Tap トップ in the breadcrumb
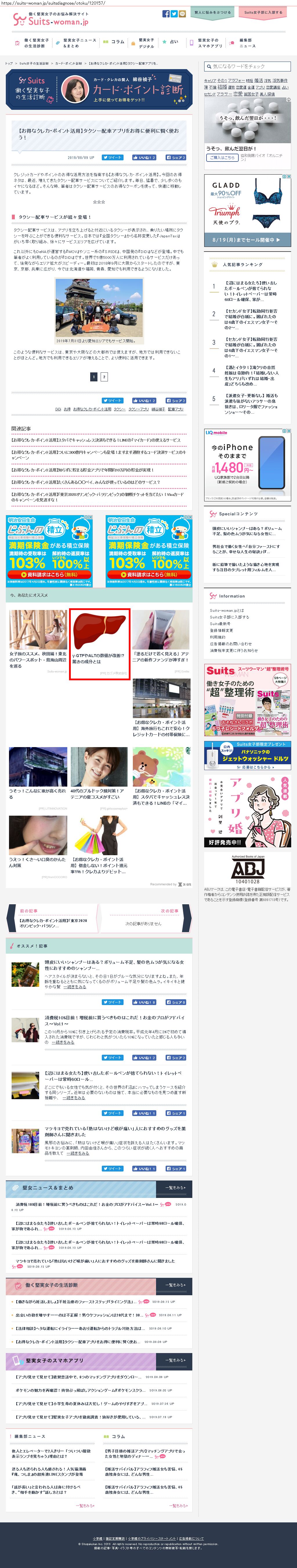The height and width of the screenshot is (1568, 297). click(x=9, y=63)
